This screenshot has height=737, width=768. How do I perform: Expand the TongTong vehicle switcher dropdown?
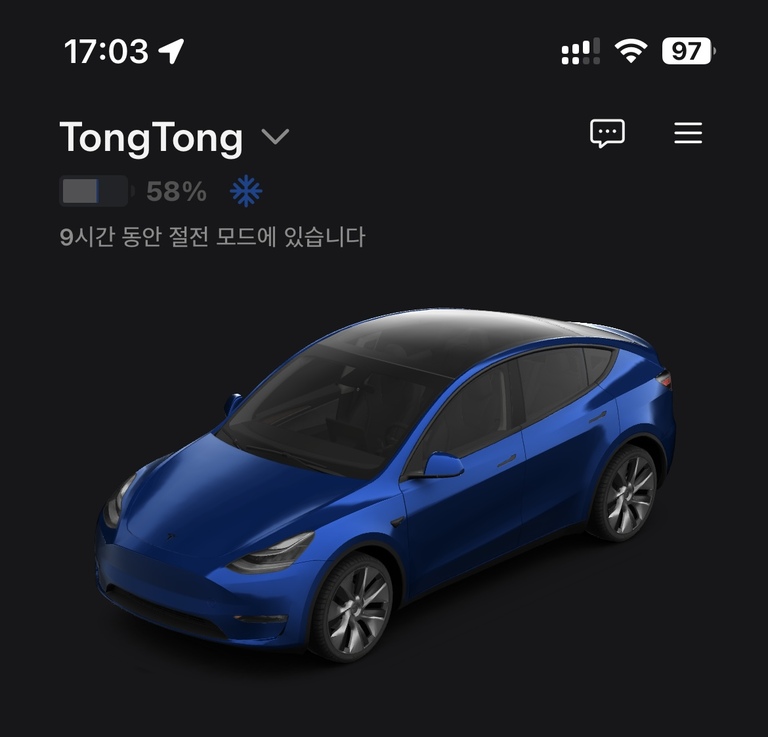pos(275,137)
